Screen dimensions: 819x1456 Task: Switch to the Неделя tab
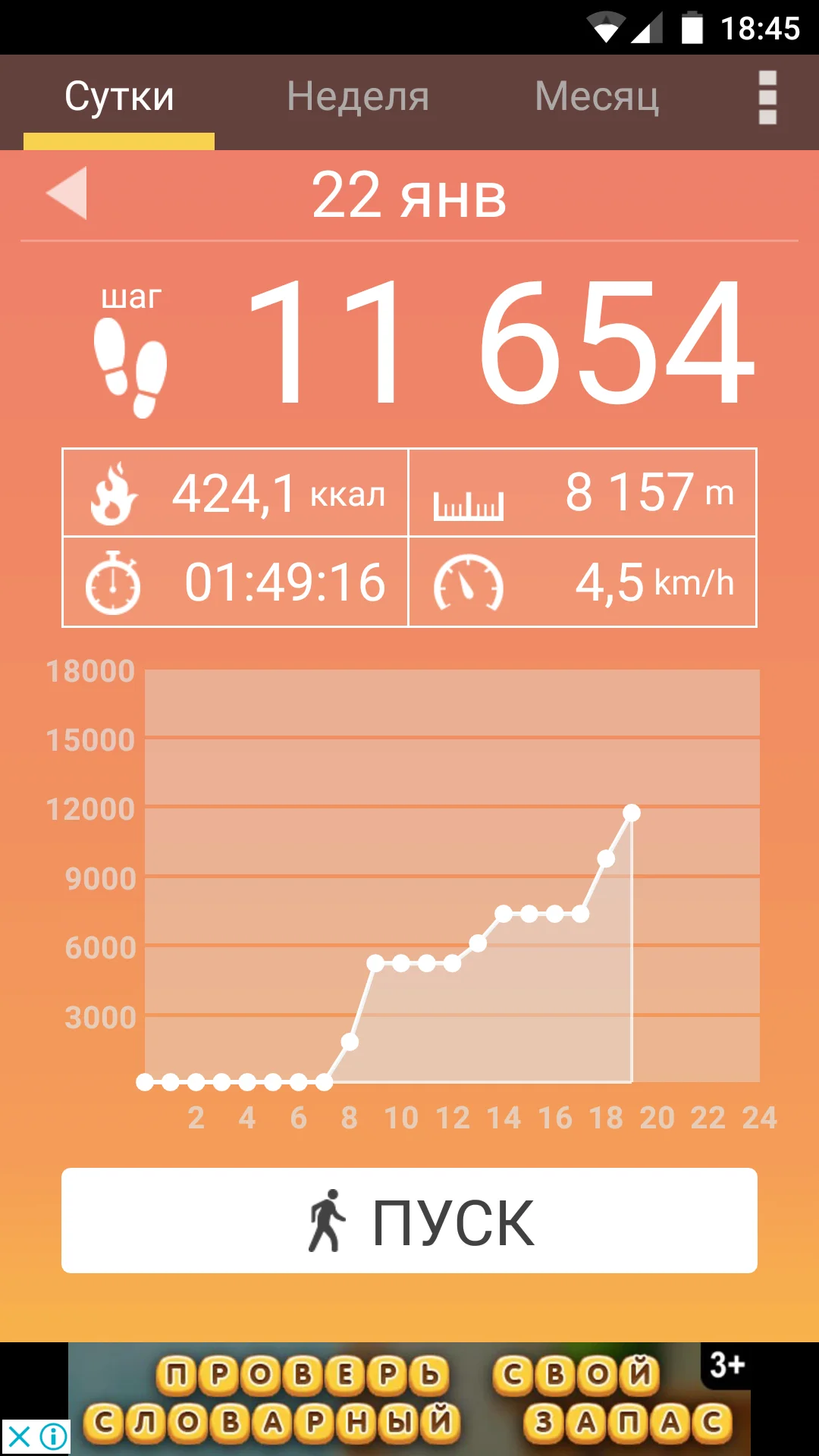pyautogui.click(x=357, y=97)
